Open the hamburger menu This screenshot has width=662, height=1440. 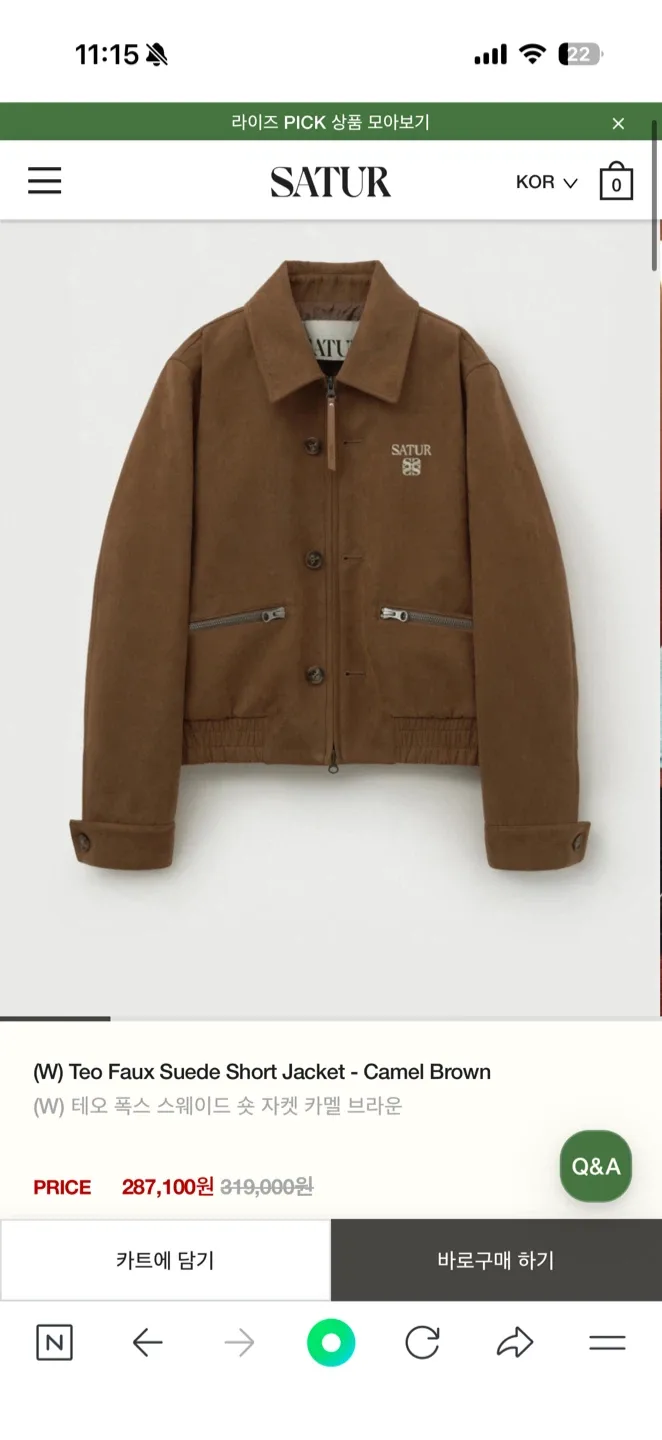point(44,181)
